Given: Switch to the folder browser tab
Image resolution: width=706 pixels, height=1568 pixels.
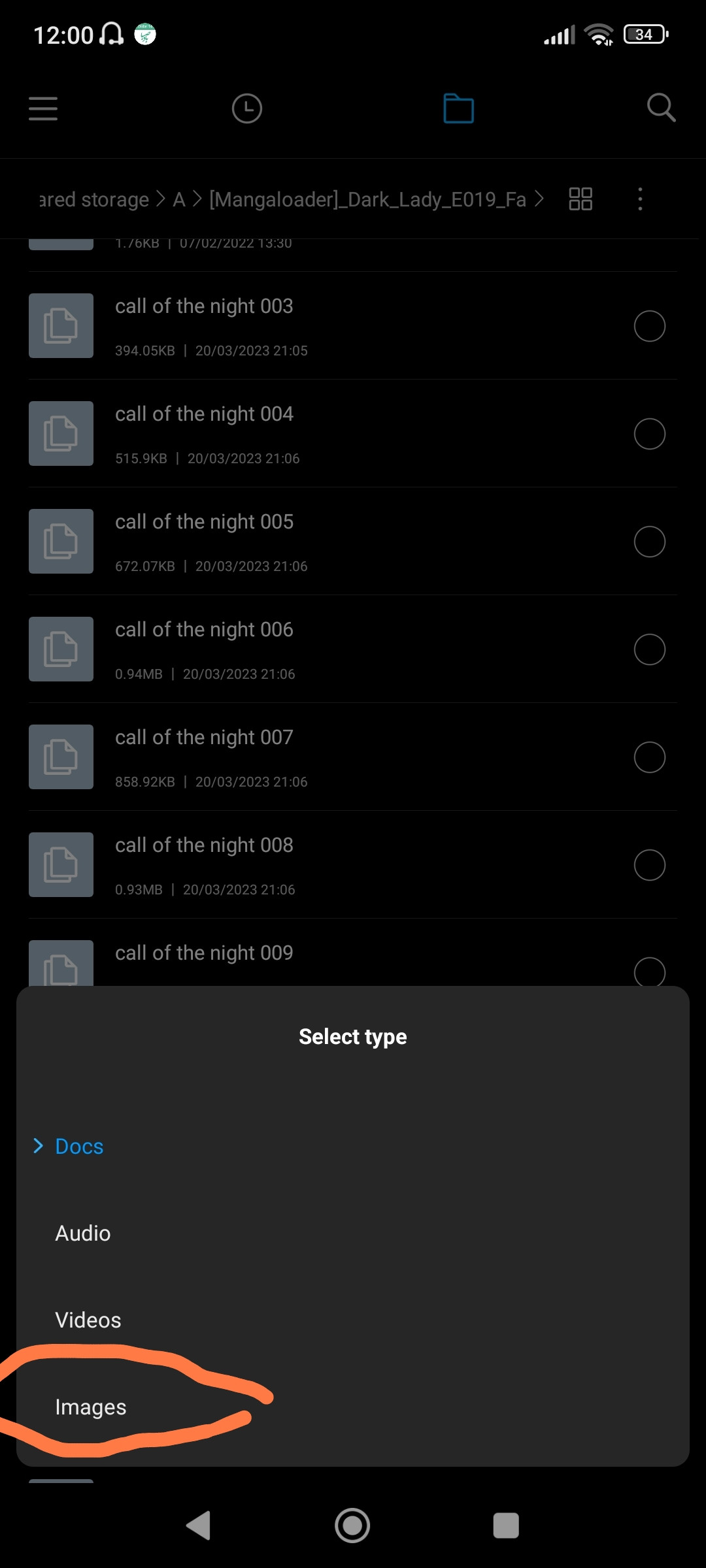Looking at the screenshot, I should (458, 108).
